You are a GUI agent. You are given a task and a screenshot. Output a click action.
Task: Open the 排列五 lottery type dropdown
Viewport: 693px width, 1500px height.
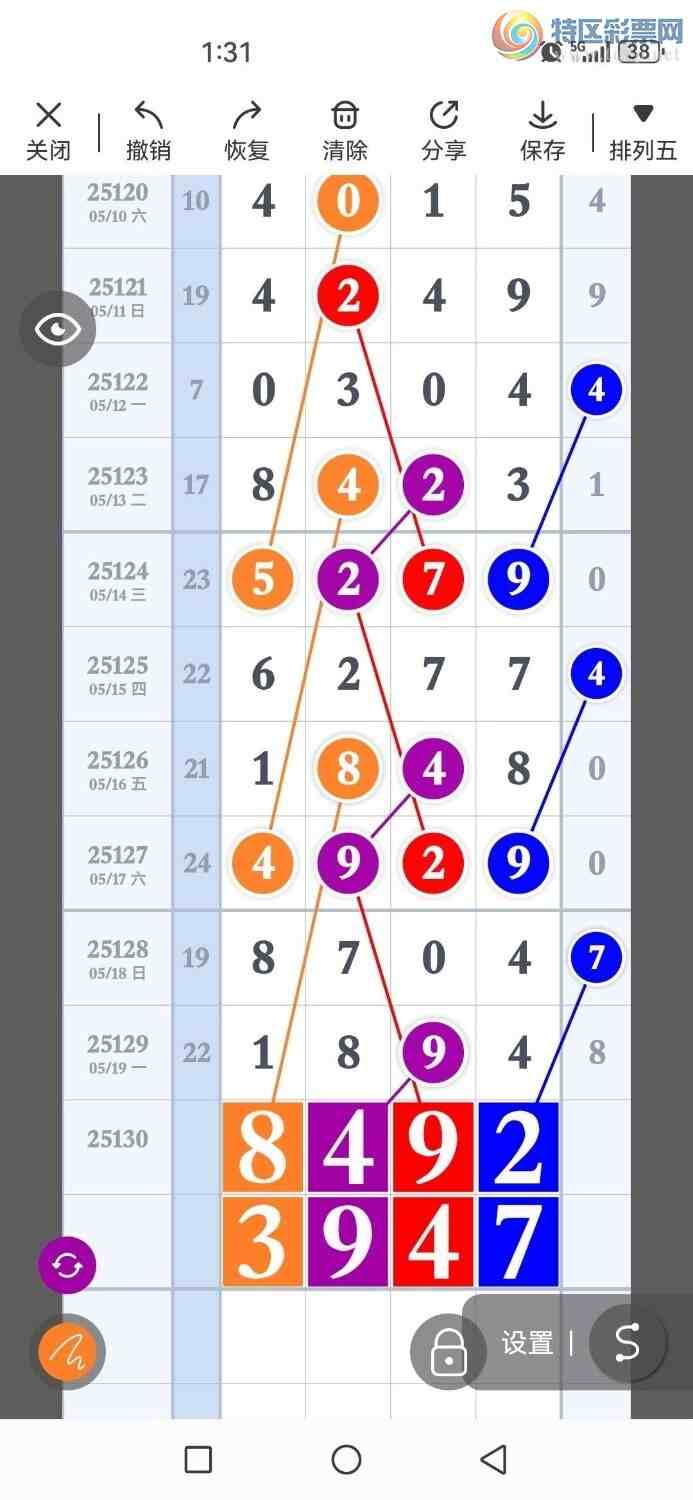643,131
